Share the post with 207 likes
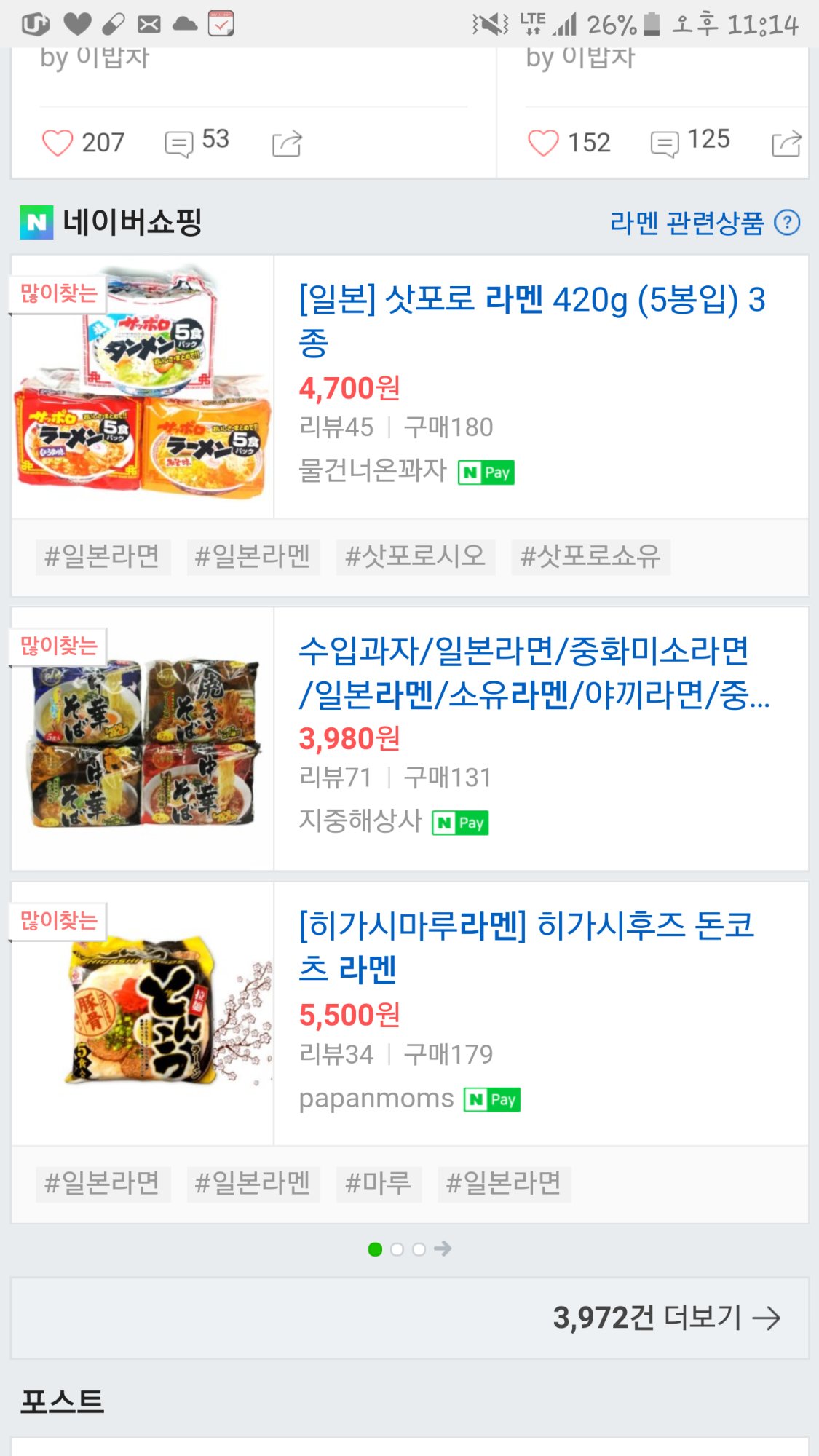The width and height of the screenshot is (819, 1456). [x=287, y=143]
